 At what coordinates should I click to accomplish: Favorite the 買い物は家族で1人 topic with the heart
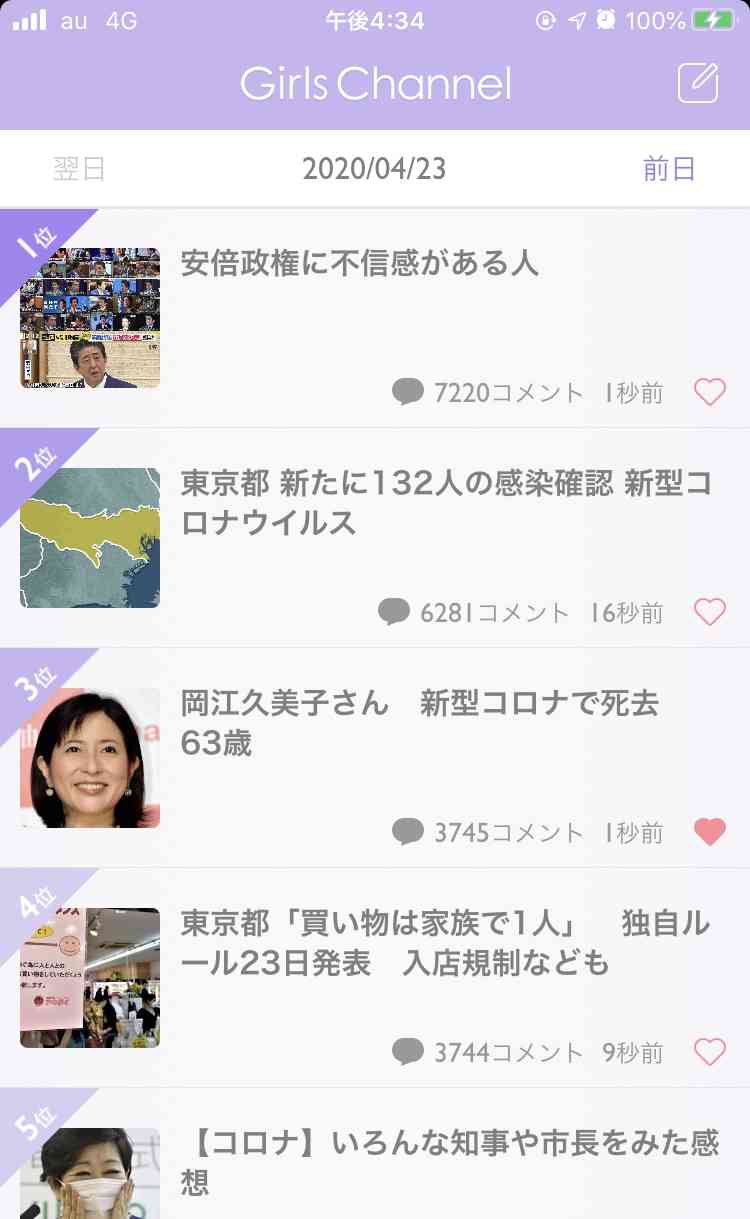pos(710,1052)
